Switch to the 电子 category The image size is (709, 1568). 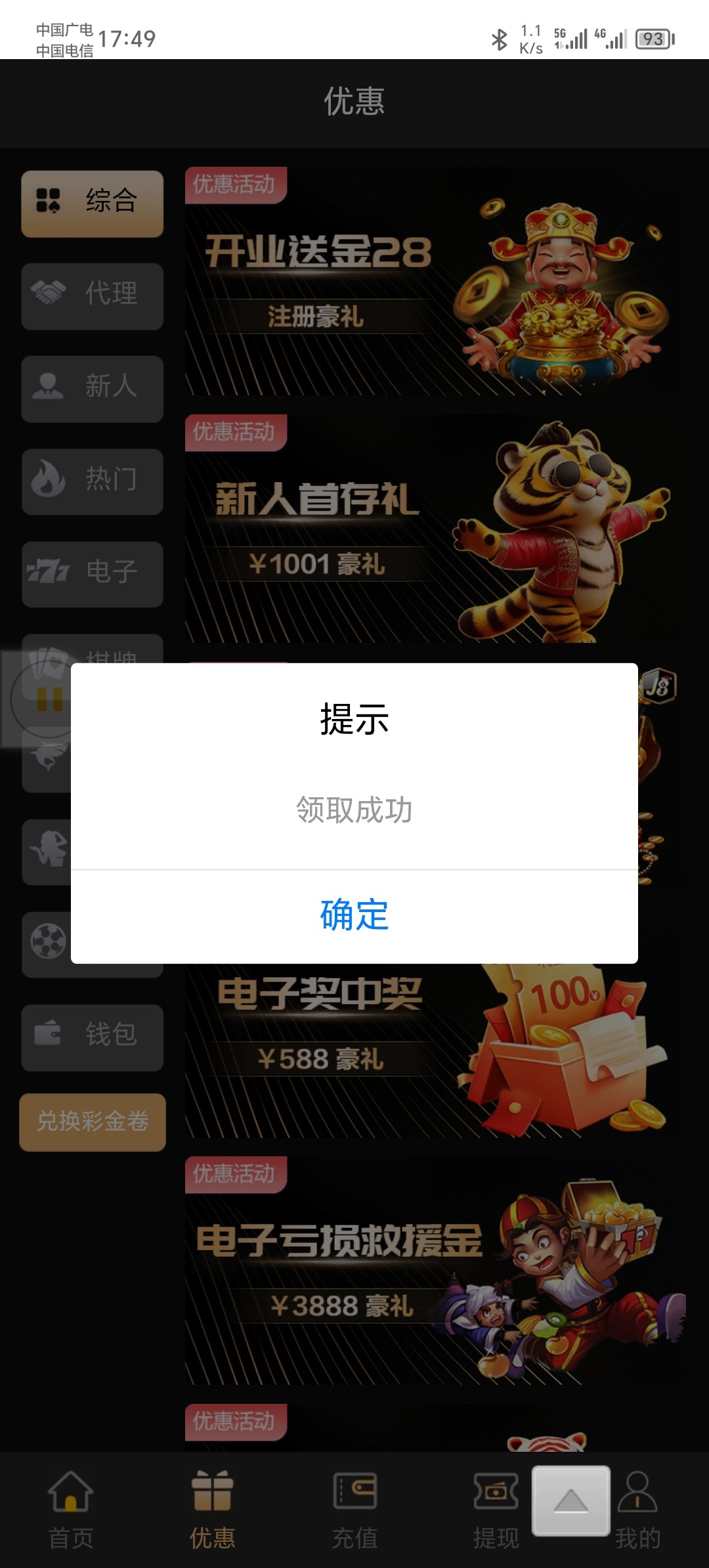coord(93,574)
